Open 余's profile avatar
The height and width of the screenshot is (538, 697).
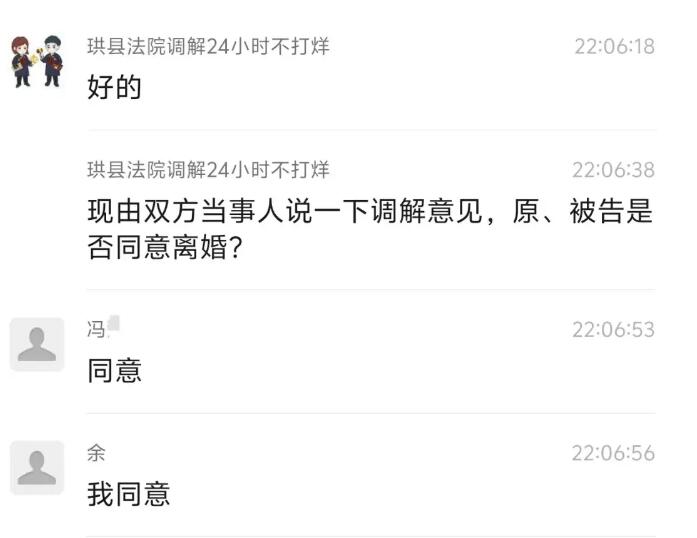pyautogui.click(x=37, y=467)
